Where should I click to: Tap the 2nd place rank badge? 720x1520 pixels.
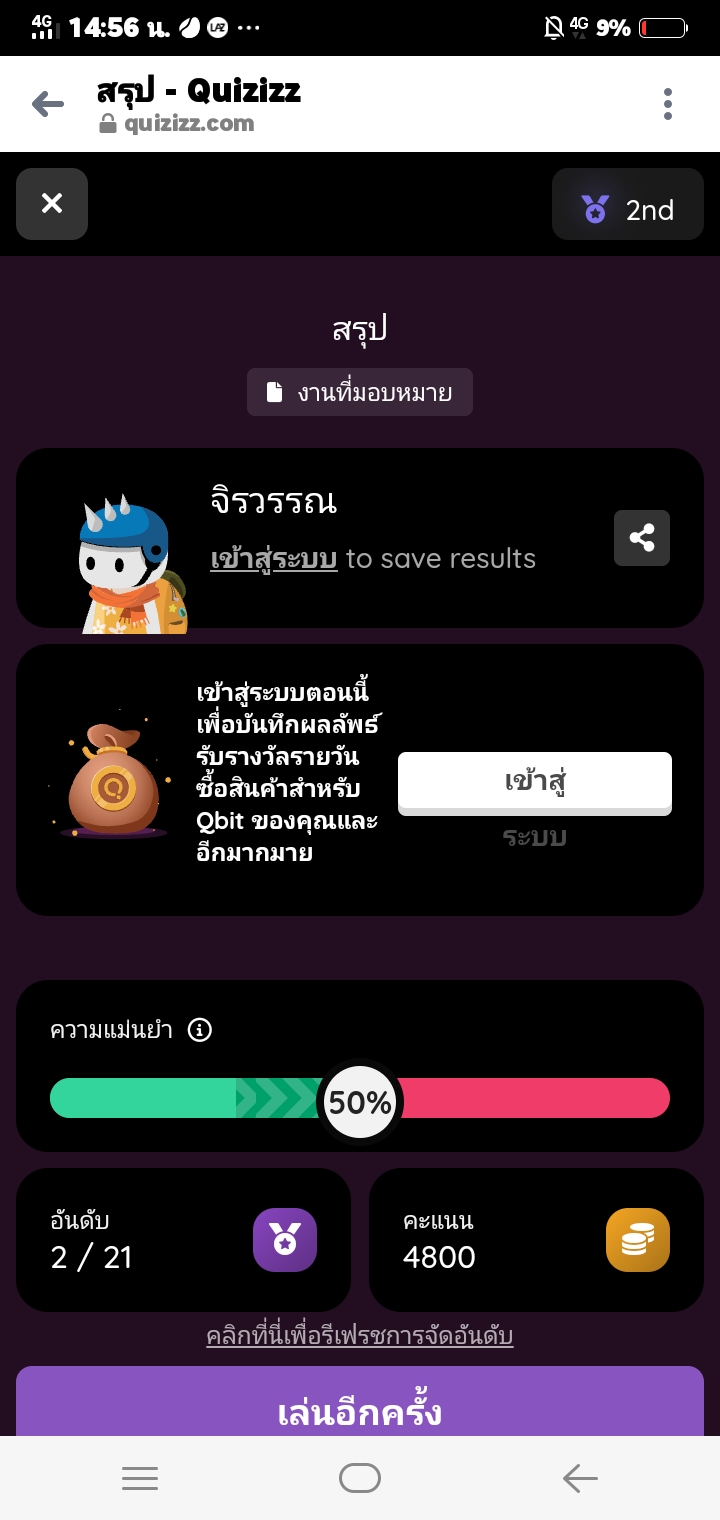(628, 210)
